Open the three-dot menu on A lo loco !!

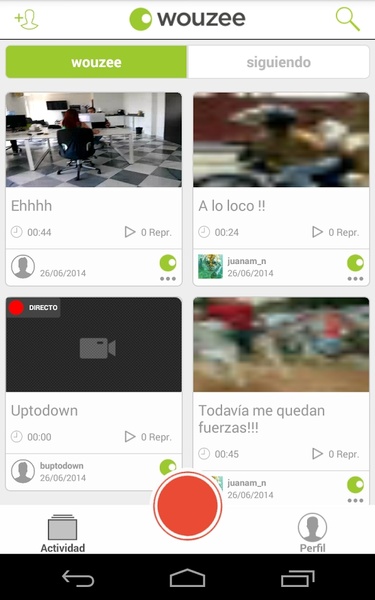click(x=355, y=279)
